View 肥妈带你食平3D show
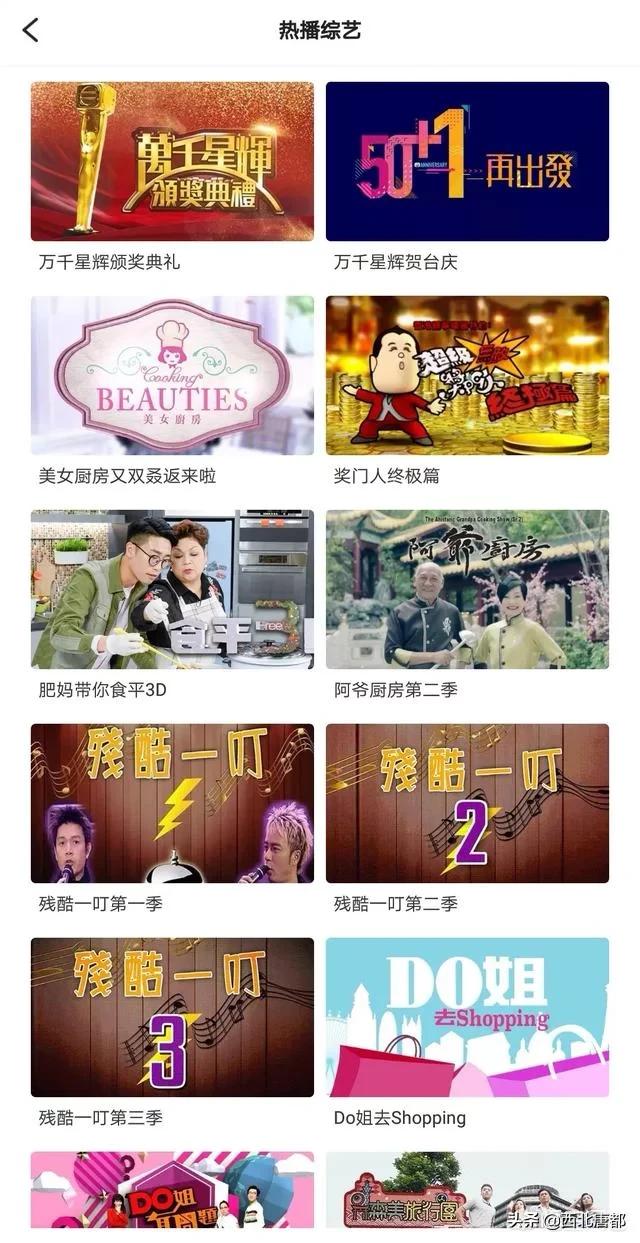Screen dimensions: 640x1243 pos(172,589)
